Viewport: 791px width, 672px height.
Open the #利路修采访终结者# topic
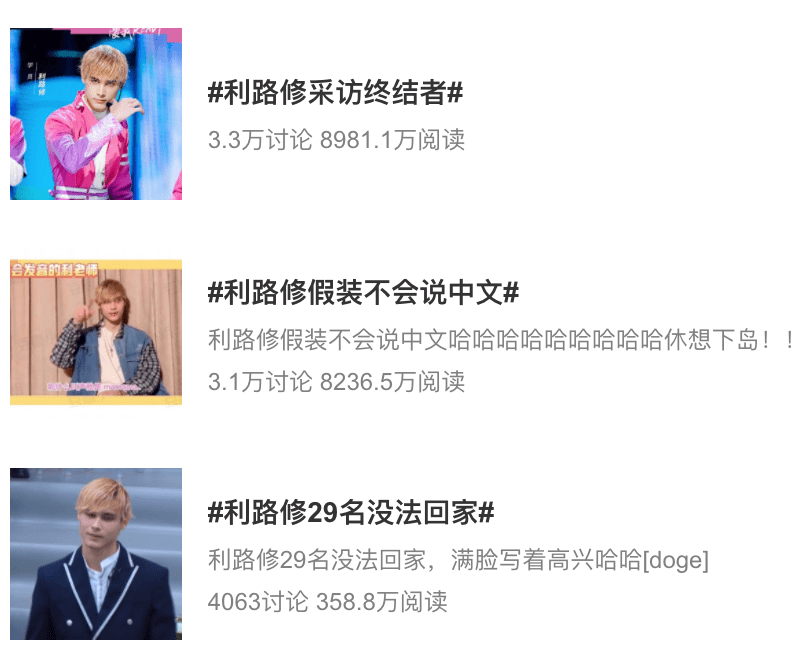click(x=335, y=94)
